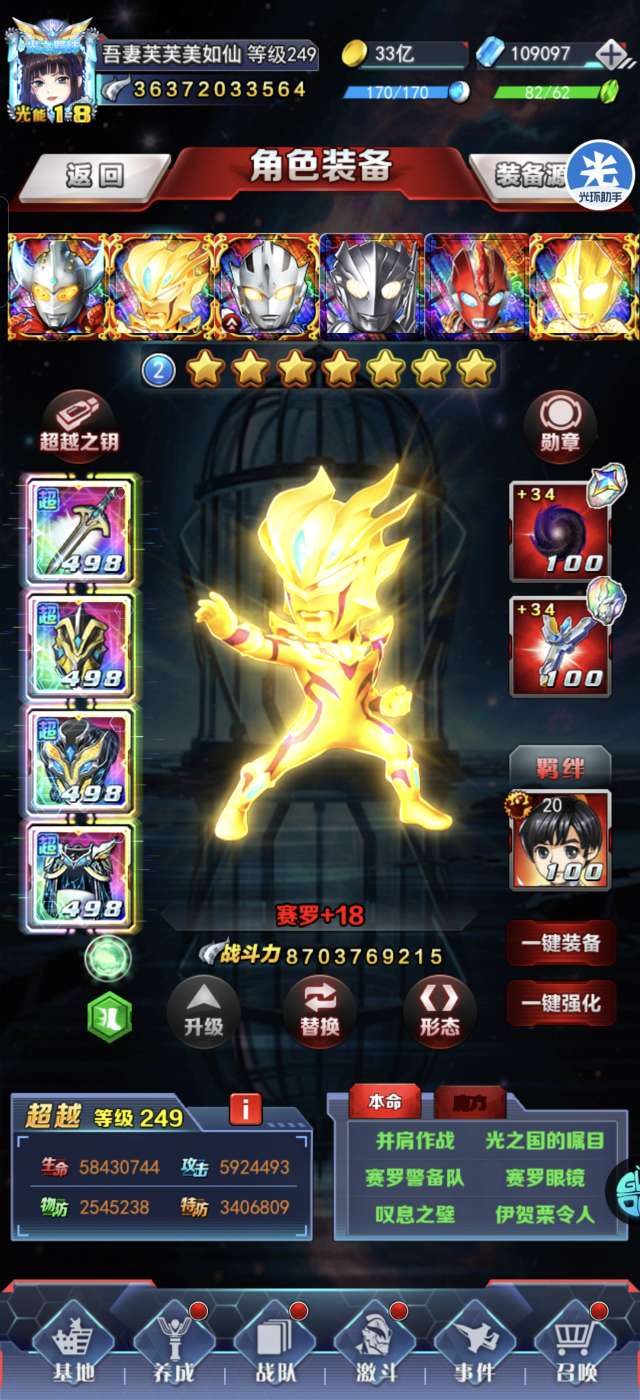Add more diamonds with the plus icon
Image resolution: width=640 pixels, height=1400 pixels.
pyautogui.click(x=610, y=54)
